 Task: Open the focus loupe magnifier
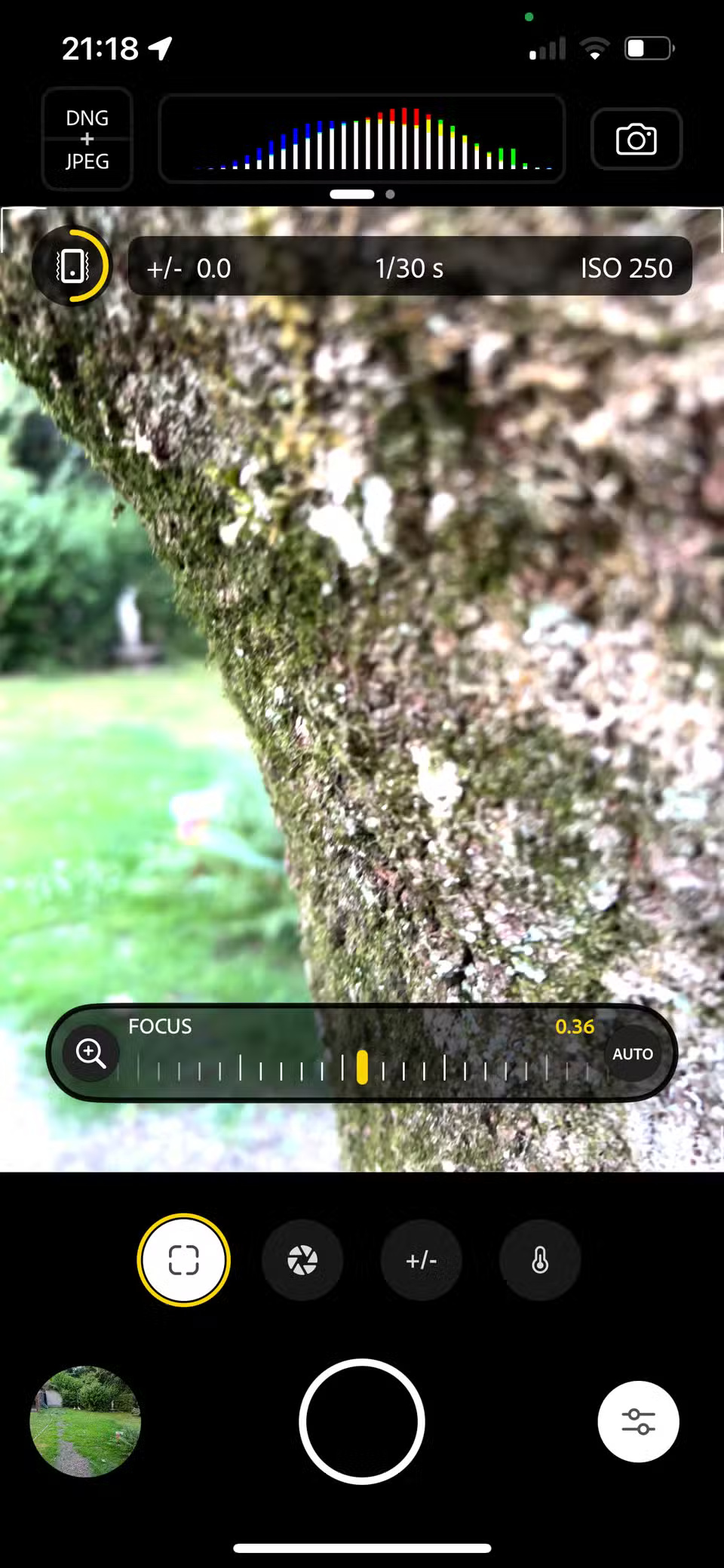90,1053
